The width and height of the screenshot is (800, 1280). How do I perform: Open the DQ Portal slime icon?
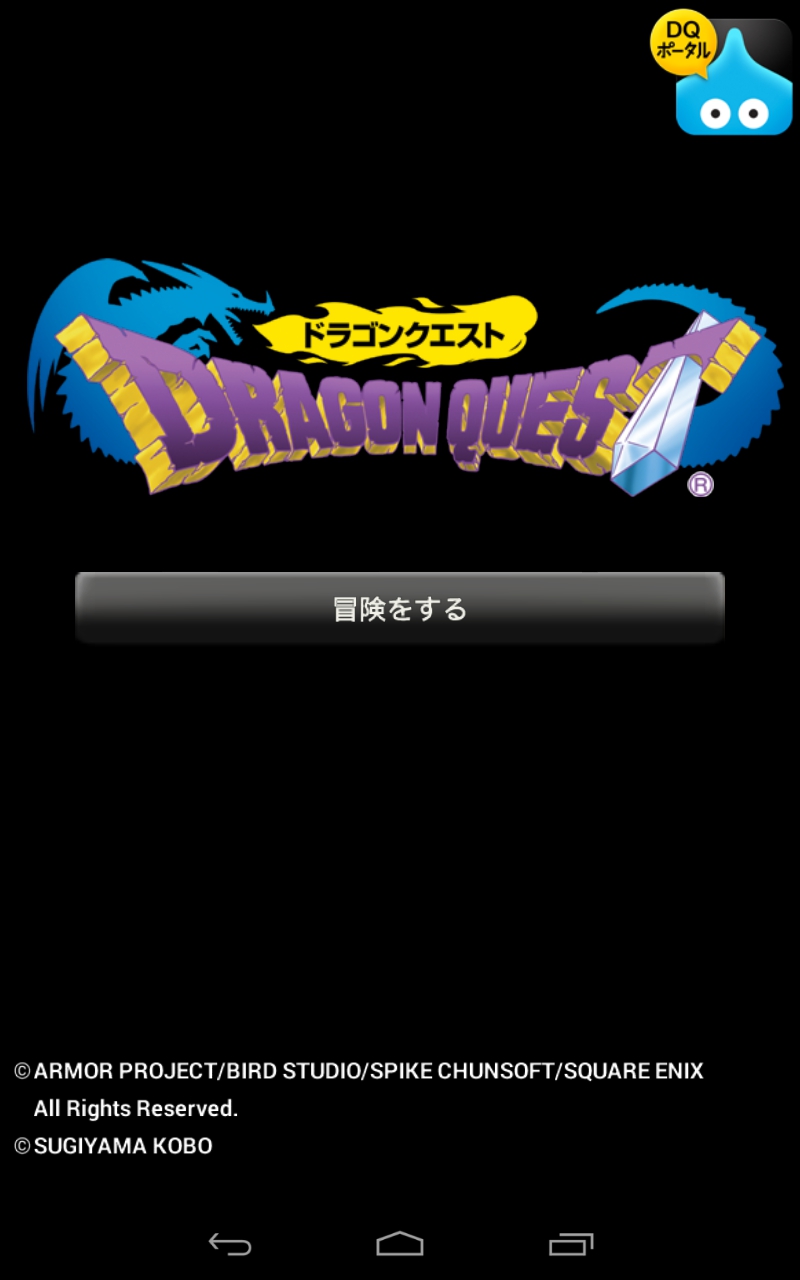click(x=720, y=78)
